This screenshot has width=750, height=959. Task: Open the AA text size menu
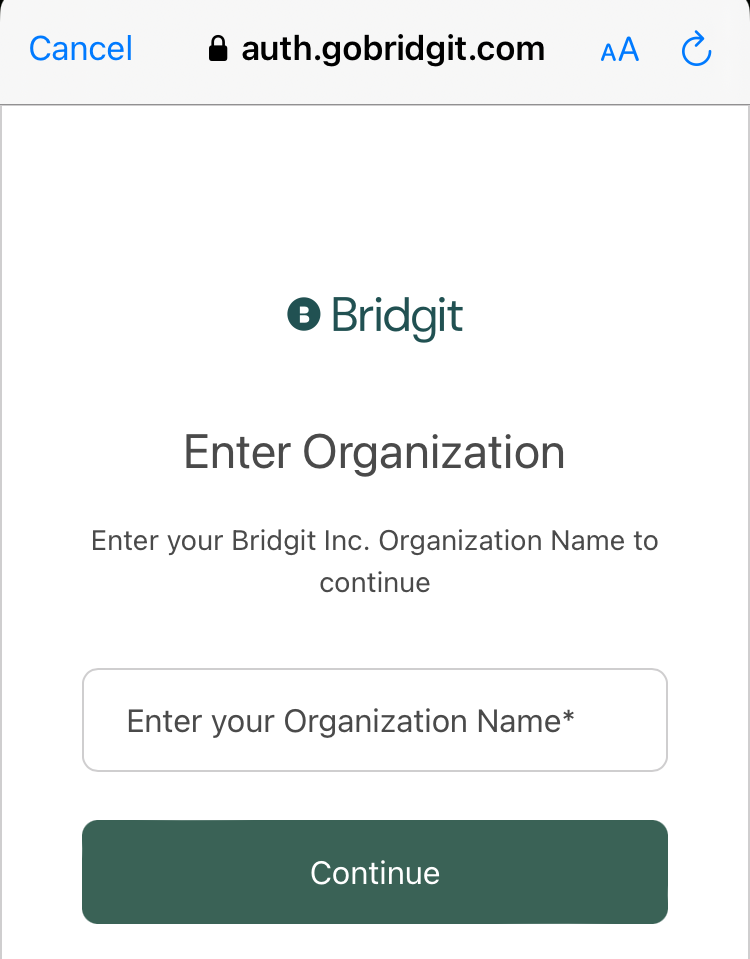click(619, 50)
